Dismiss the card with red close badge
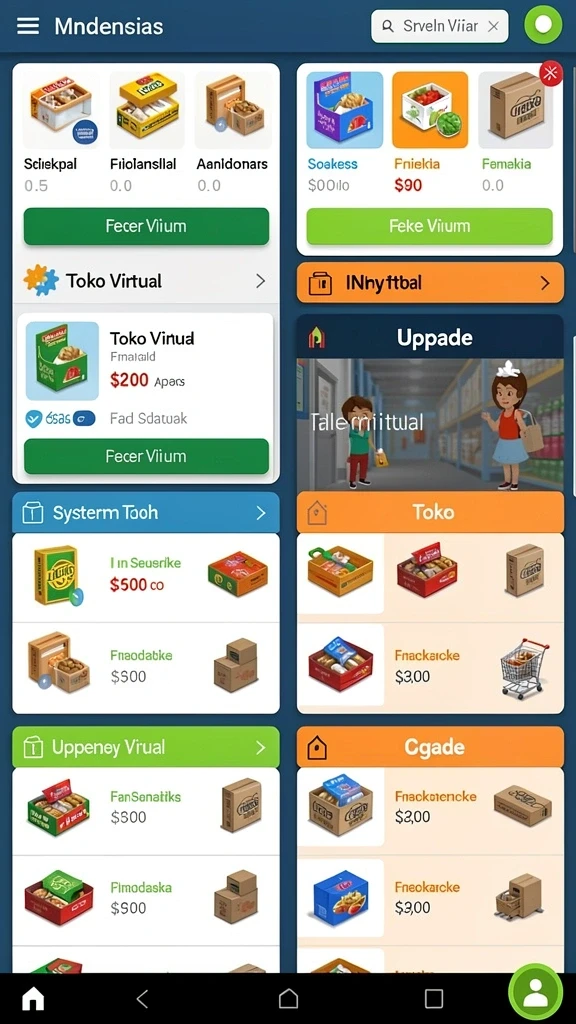 point(551,72)
